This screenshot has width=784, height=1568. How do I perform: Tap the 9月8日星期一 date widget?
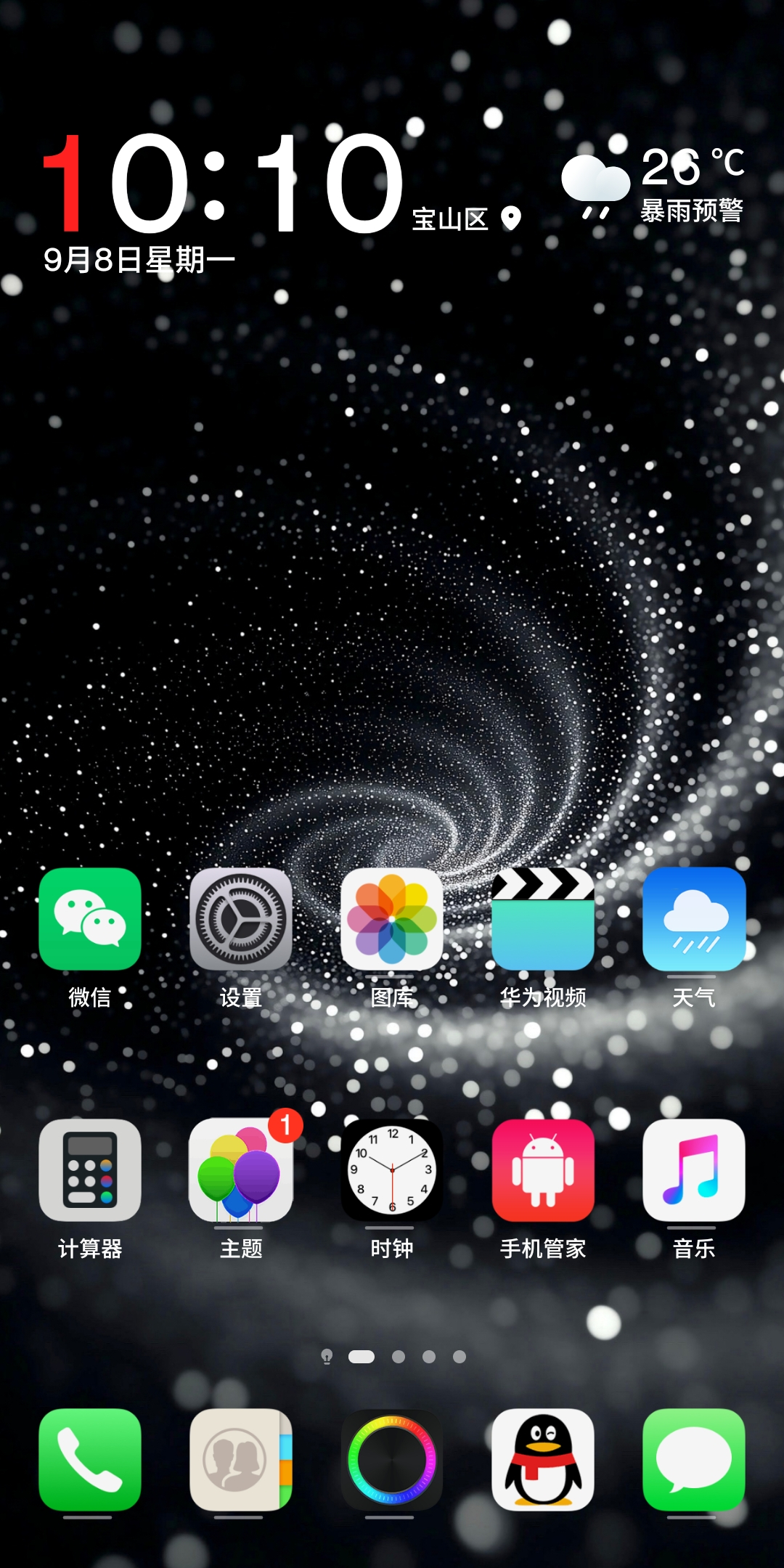[139, 260]
